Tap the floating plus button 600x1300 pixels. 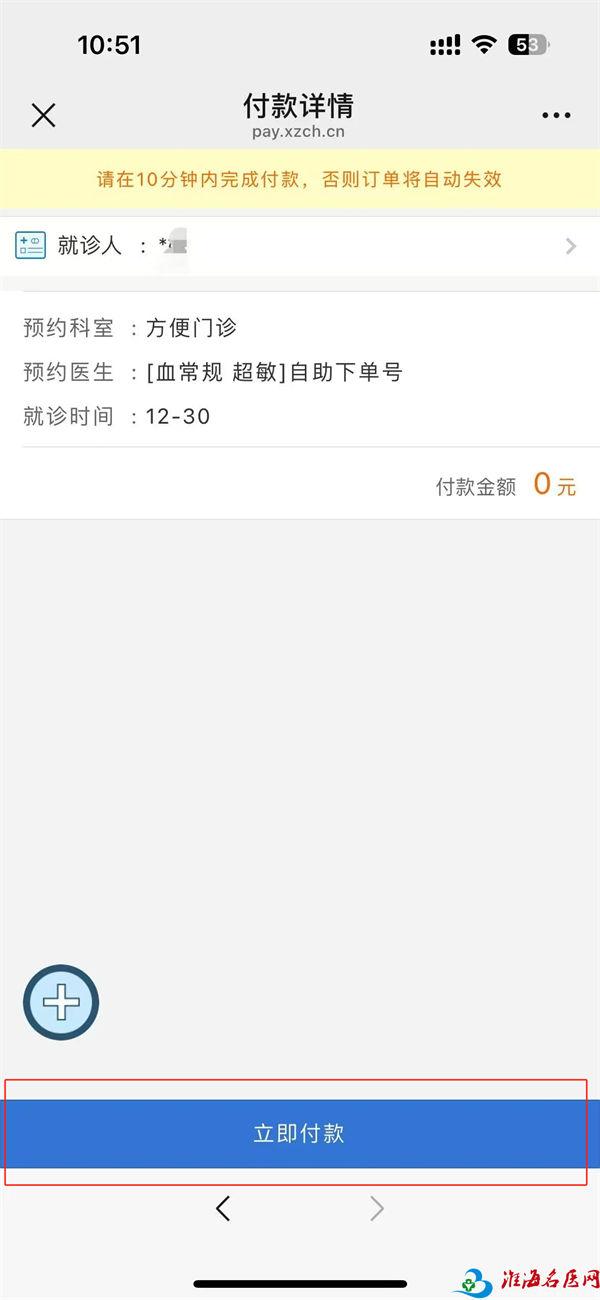pos(61,1002)
